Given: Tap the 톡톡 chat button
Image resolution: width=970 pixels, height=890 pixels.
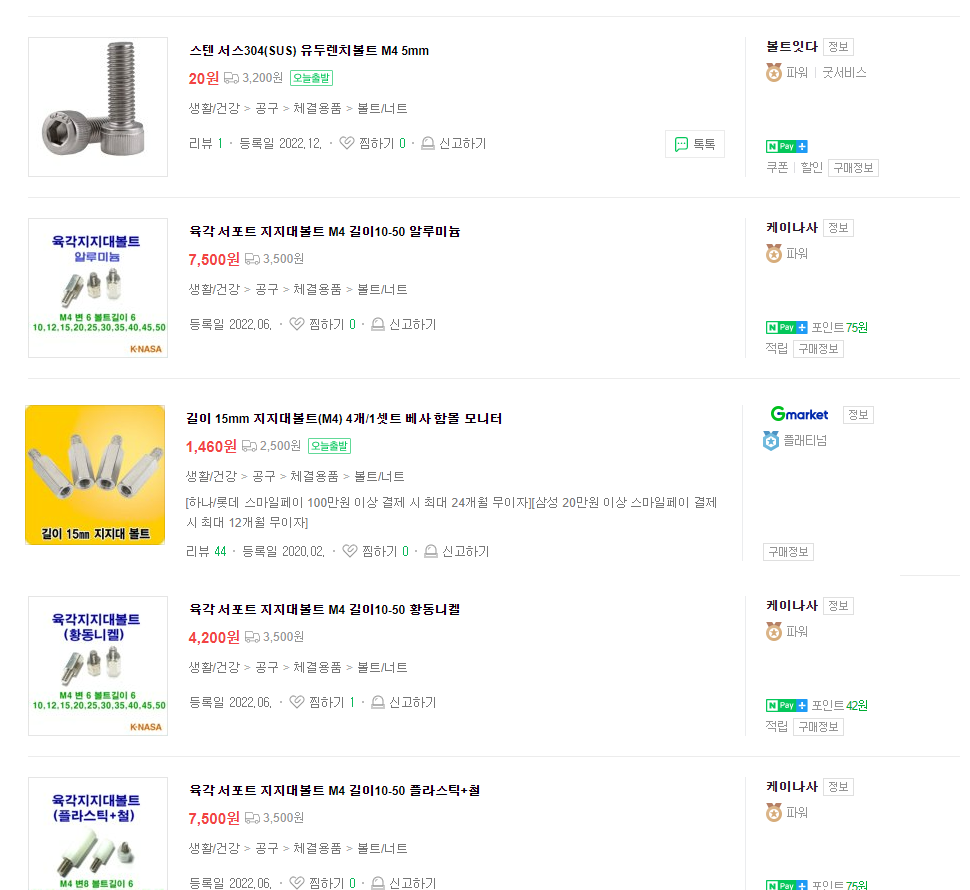Looking at the screenshot, I should click(x=694, y=144).
